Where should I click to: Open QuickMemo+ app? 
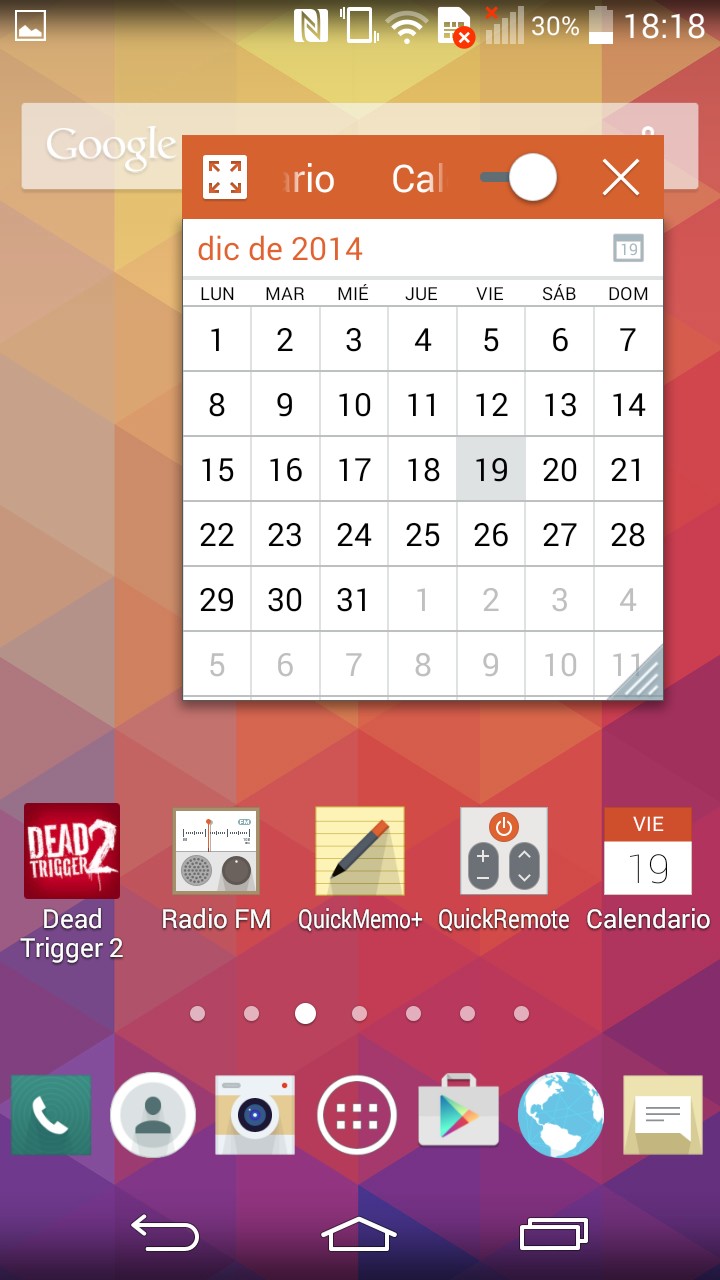(360, 851)
